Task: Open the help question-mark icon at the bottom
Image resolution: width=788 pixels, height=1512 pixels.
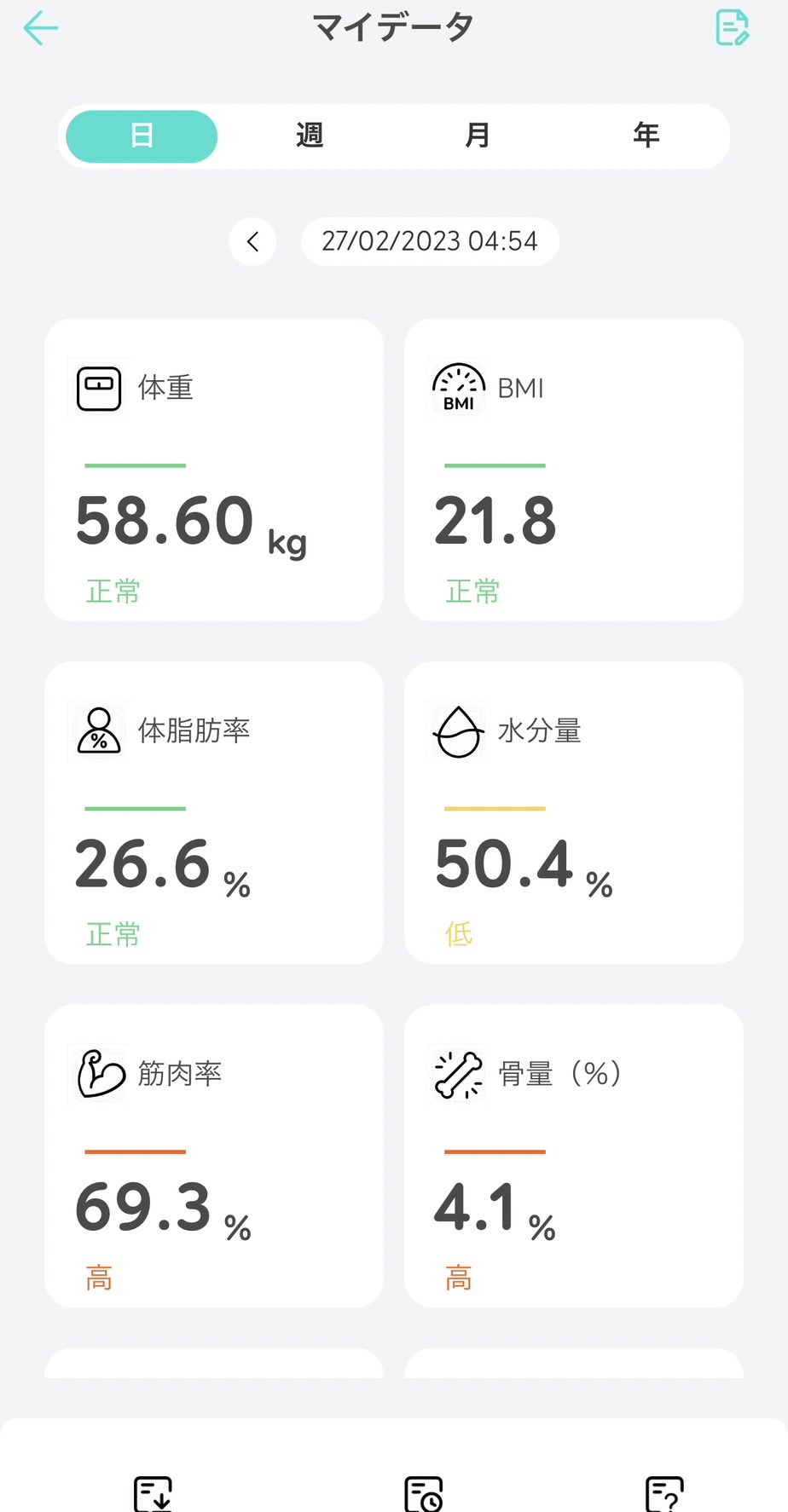Action: [665, 1494]
